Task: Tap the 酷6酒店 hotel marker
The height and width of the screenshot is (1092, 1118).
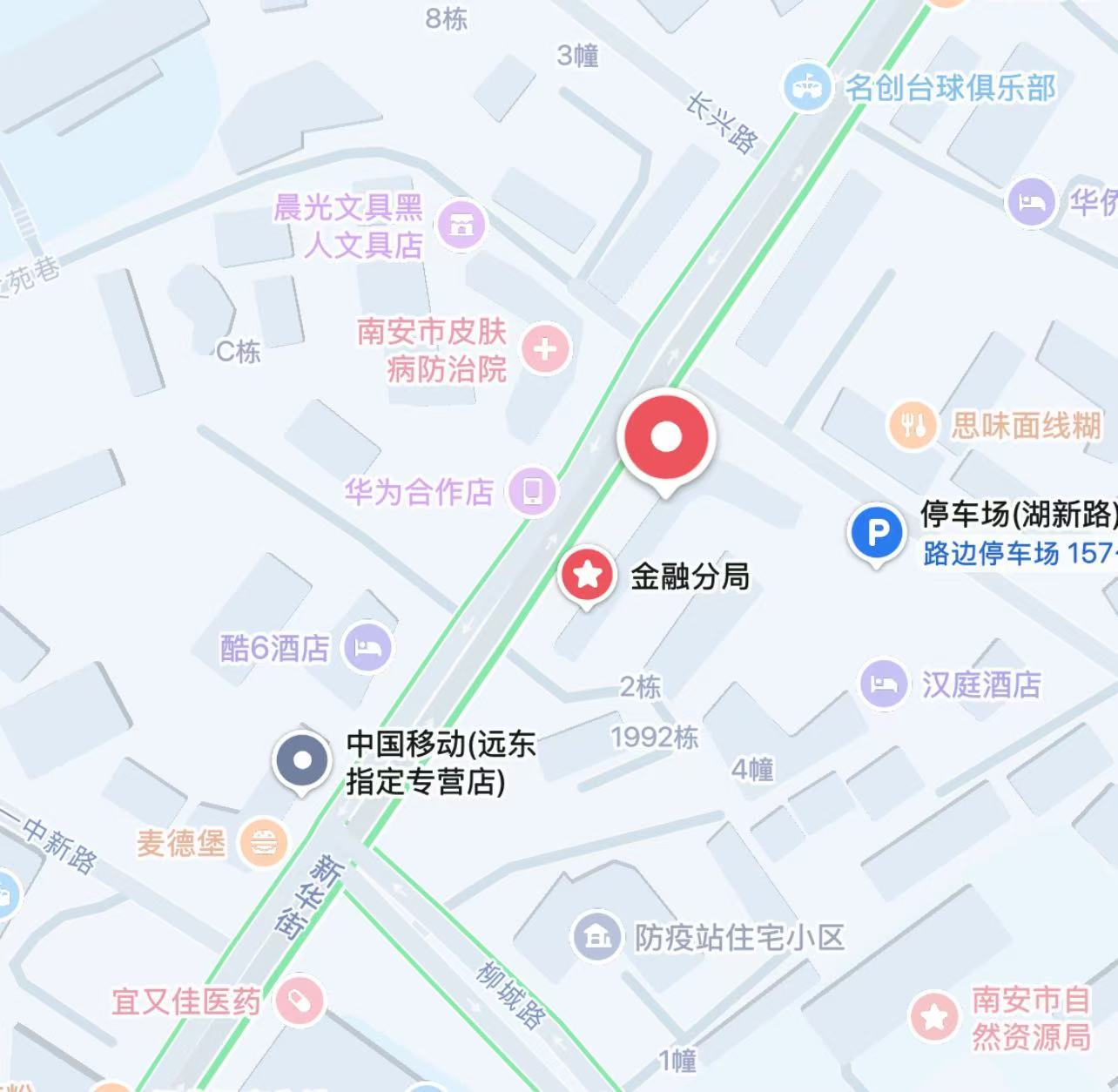Action: 367,647
